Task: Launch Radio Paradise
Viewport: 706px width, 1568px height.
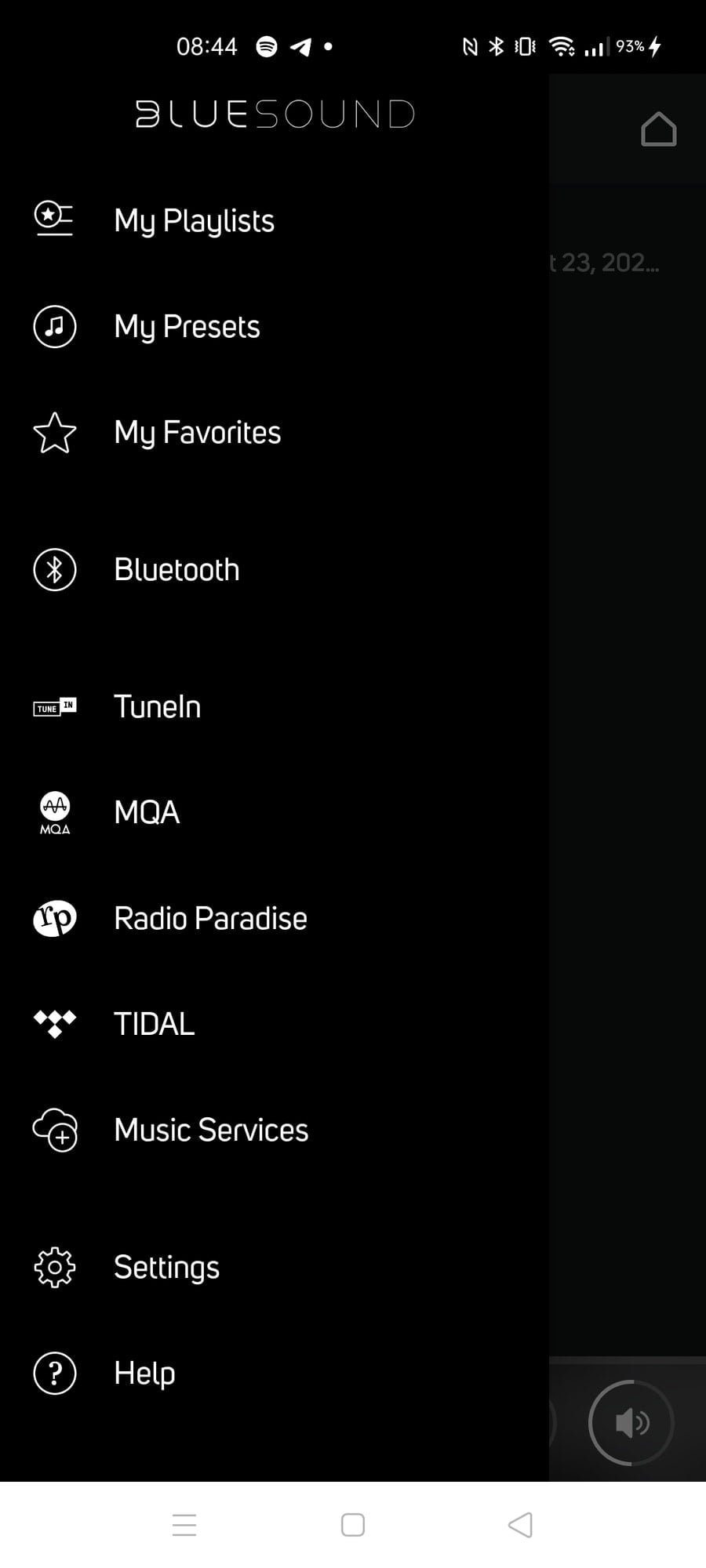Action: [210, 919]
